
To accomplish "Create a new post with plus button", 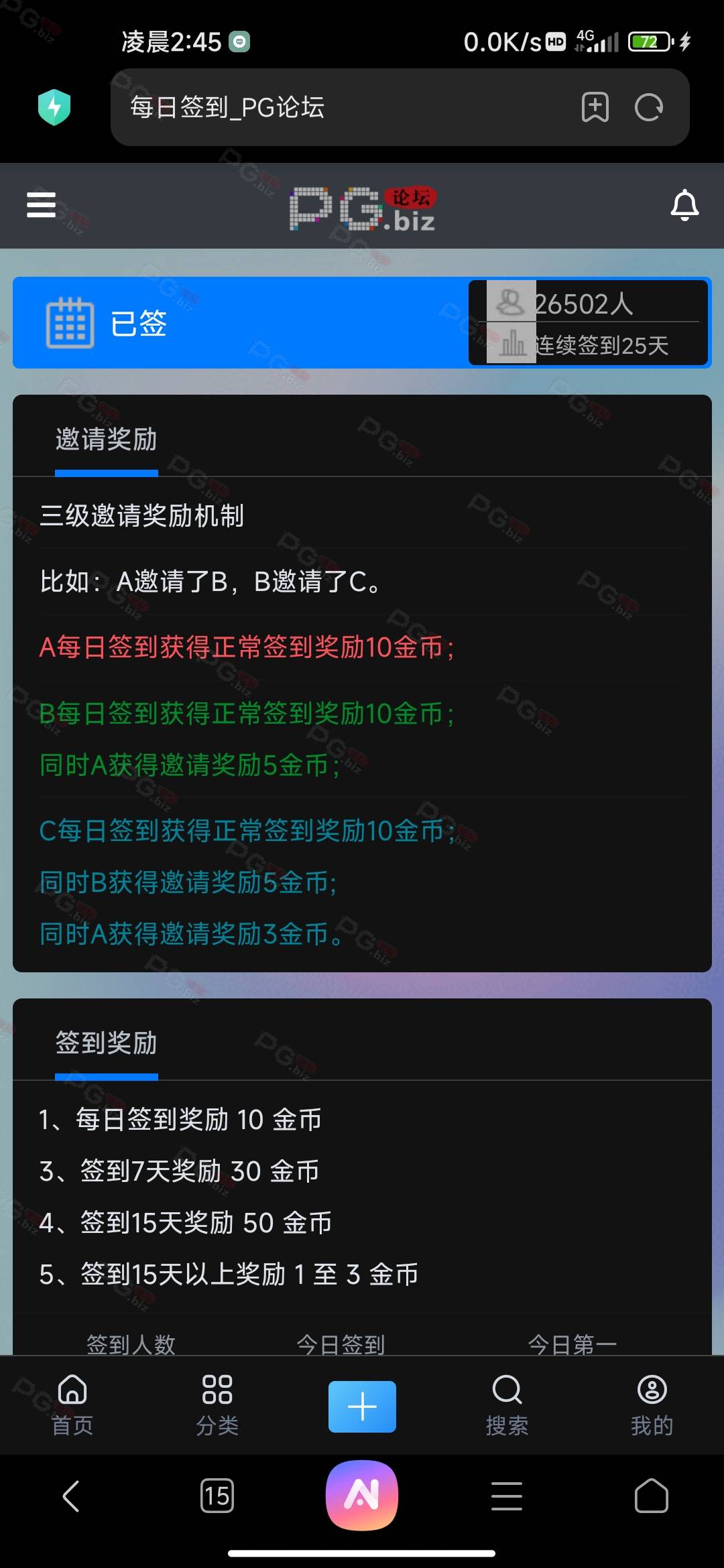I will click(x=362, y=1406).
